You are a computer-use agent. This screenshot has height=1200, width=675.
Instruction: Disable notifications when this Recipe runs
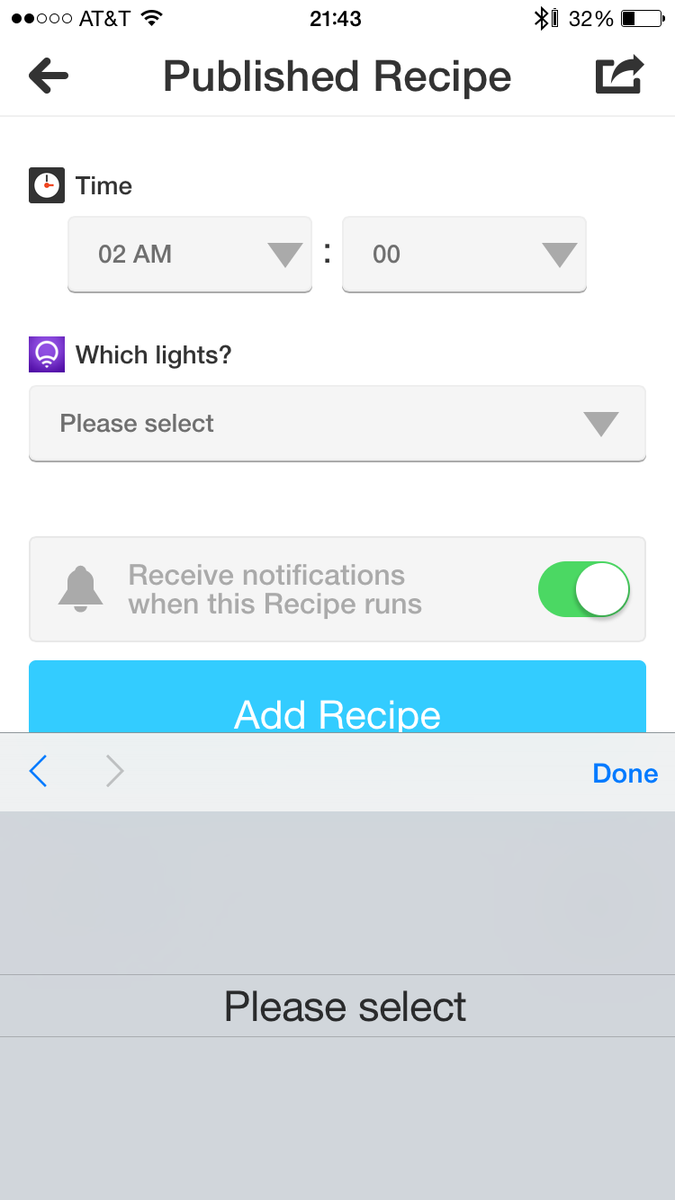coord(584,589)
